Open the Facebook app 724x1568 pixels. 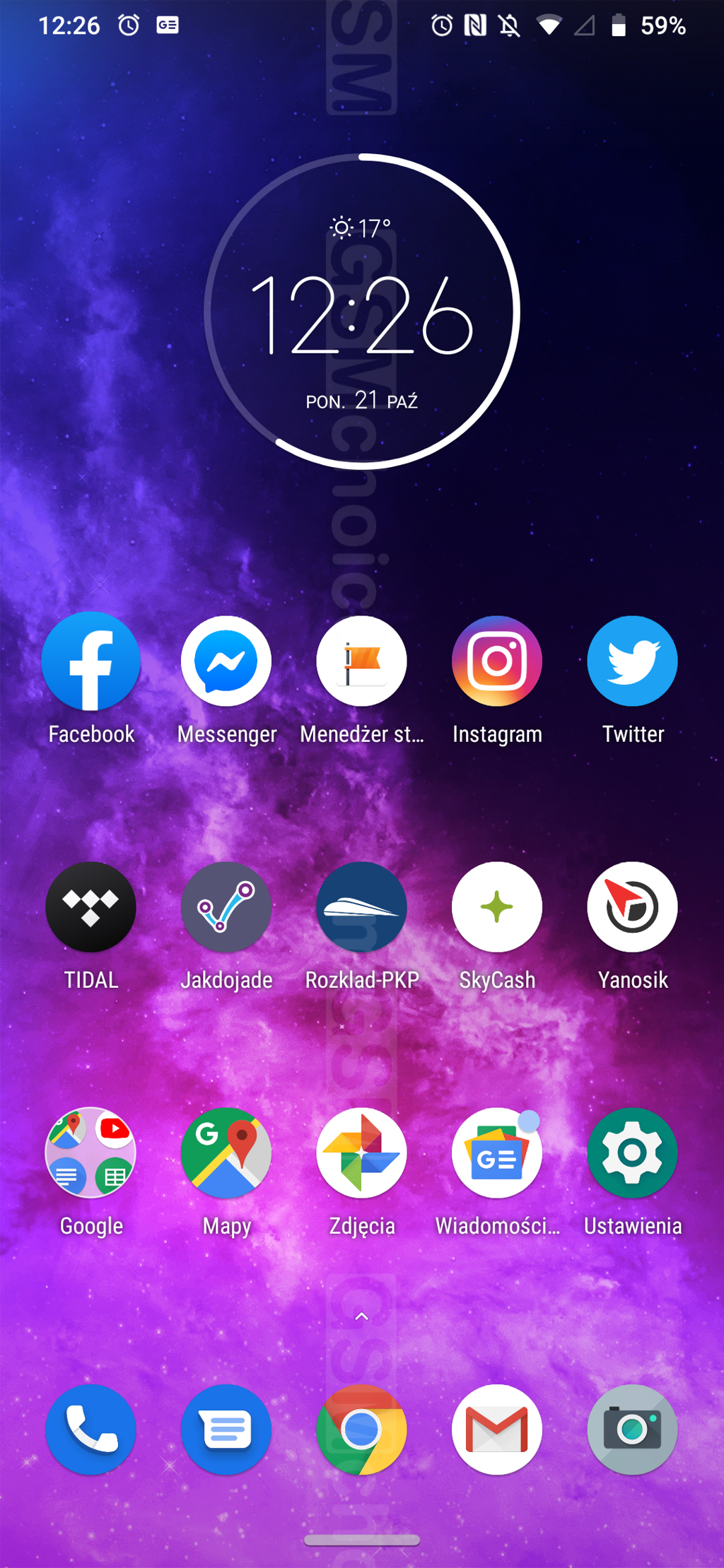(x=91, y=661)
